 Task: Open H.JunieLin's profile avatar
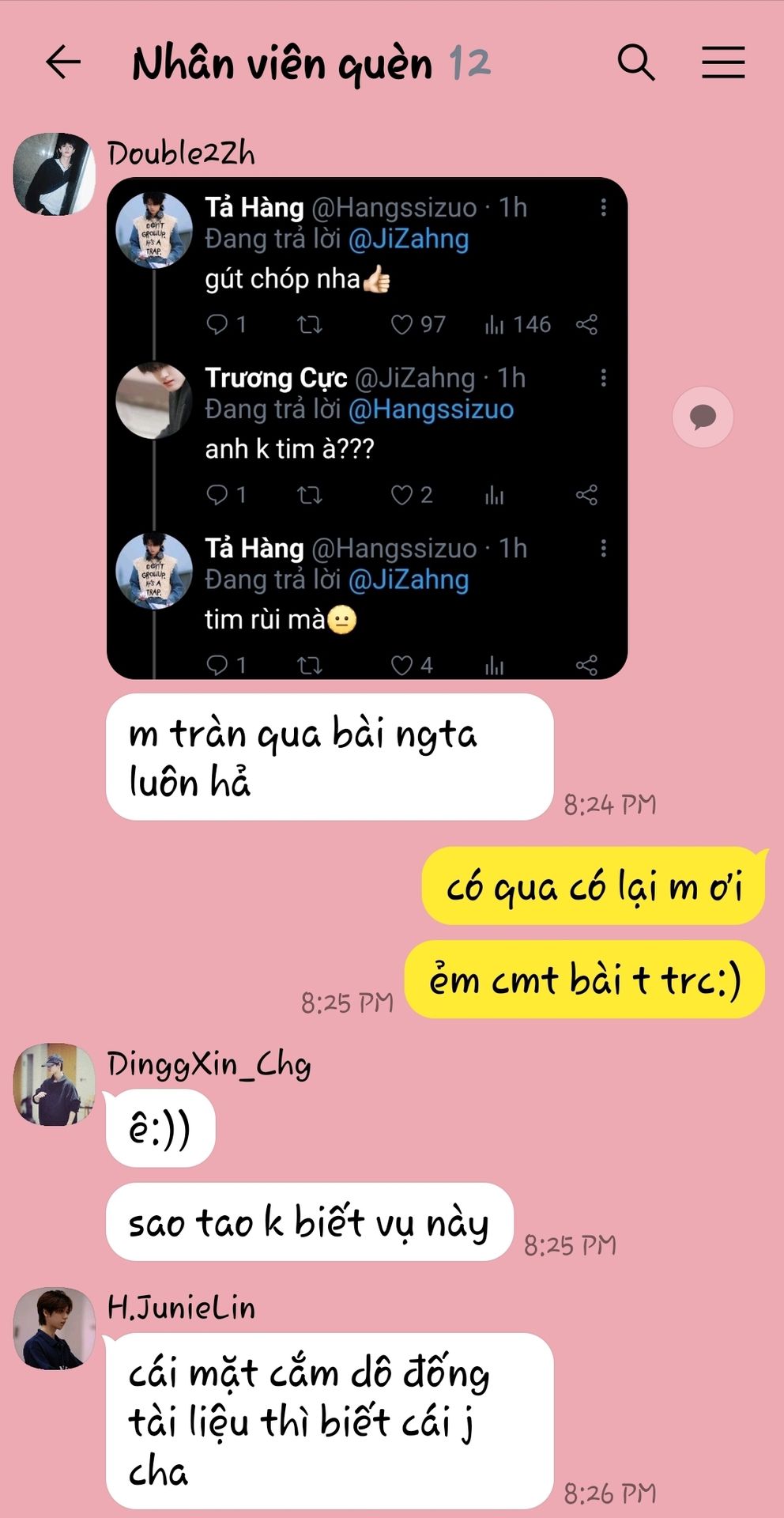tap(54, 1327)
